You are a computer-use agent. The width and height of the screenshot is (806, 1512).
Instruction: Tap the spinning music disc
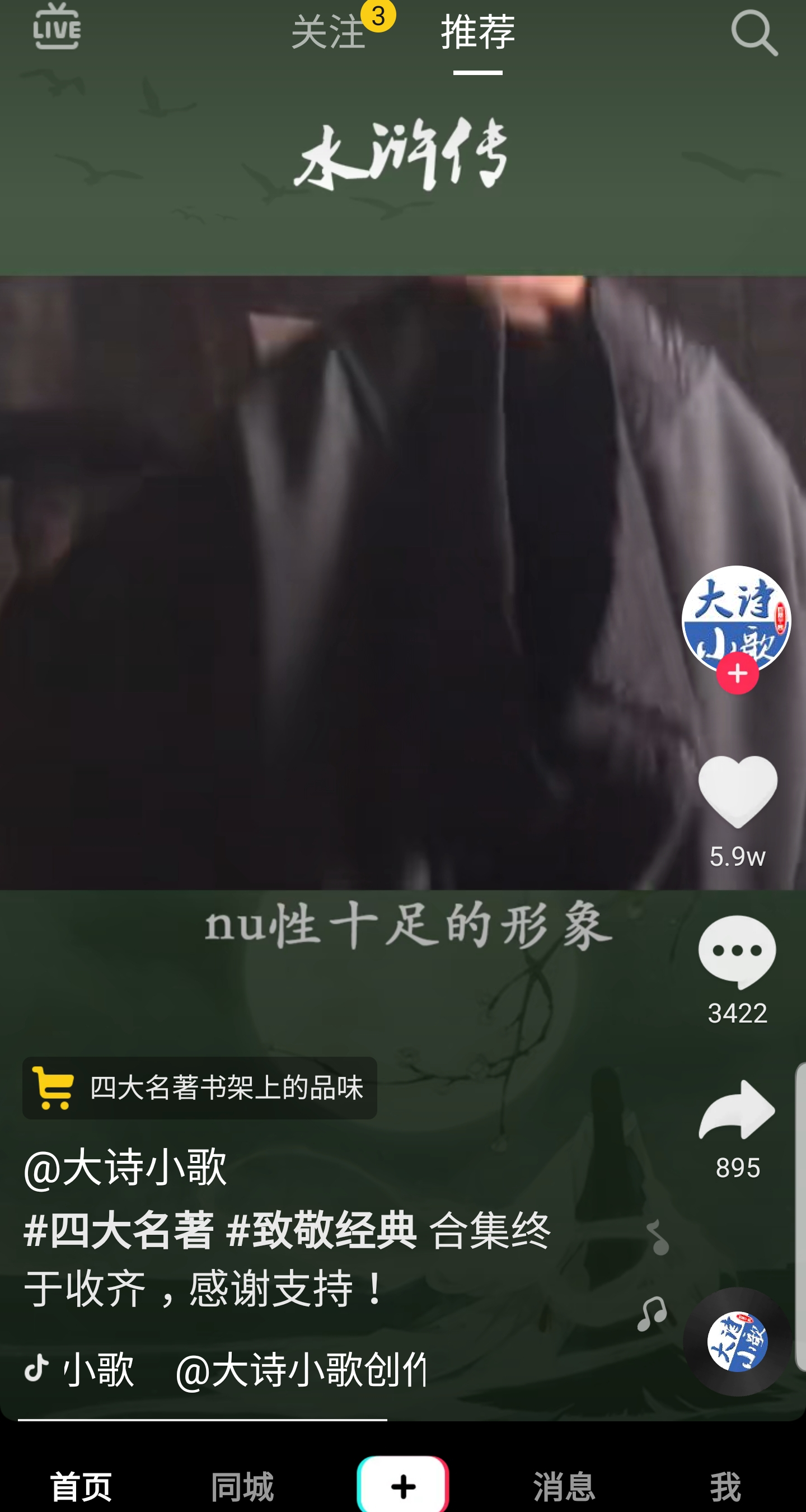[737, 1342]
